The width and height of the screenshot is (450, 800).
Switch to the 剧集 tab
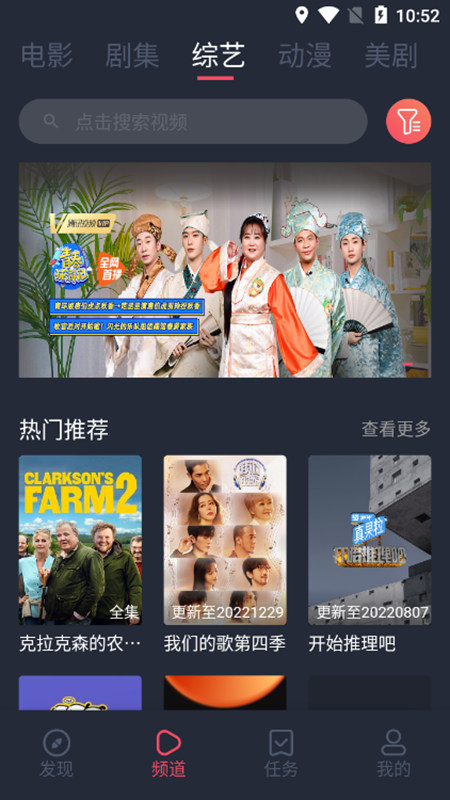[133, 56]
